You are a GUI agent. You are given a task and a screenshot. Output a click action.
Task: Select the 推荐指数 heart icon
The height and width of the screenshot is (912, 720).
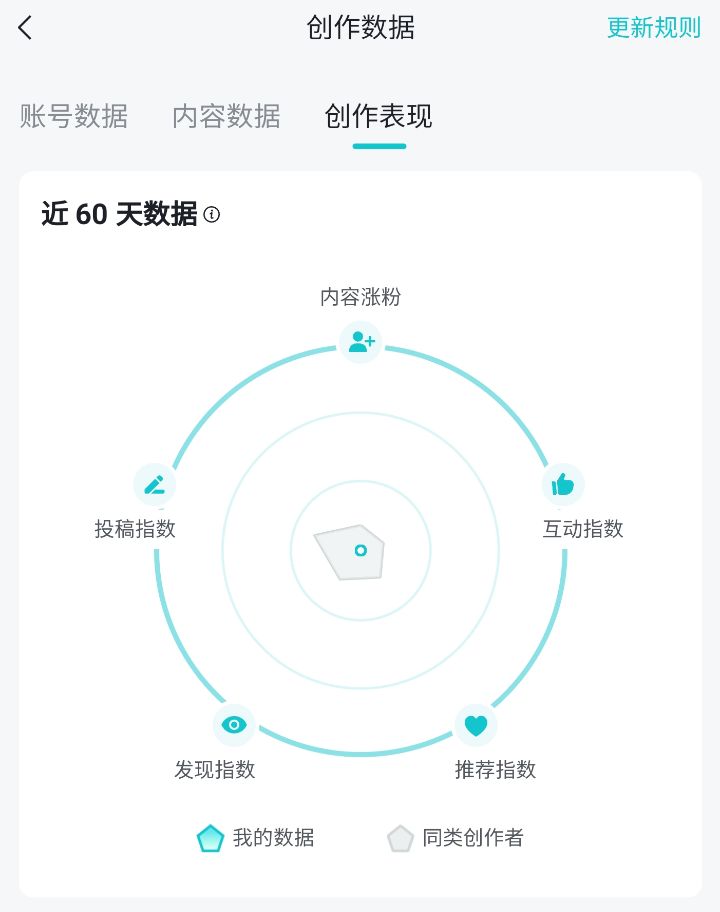(x=477, y=725)
